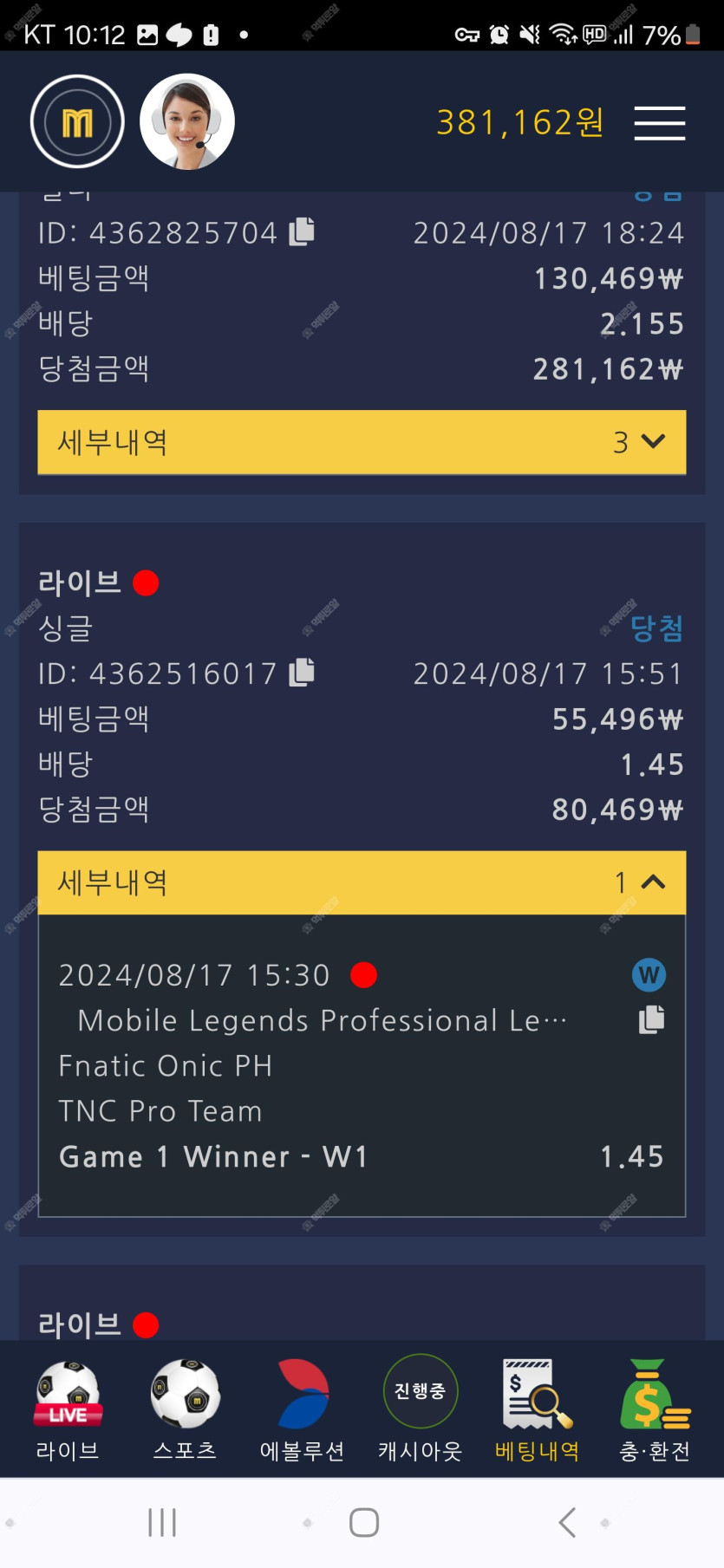The image size is (724, 1568).
Task: Open the hamburger menu
Action: pos(659,123)
